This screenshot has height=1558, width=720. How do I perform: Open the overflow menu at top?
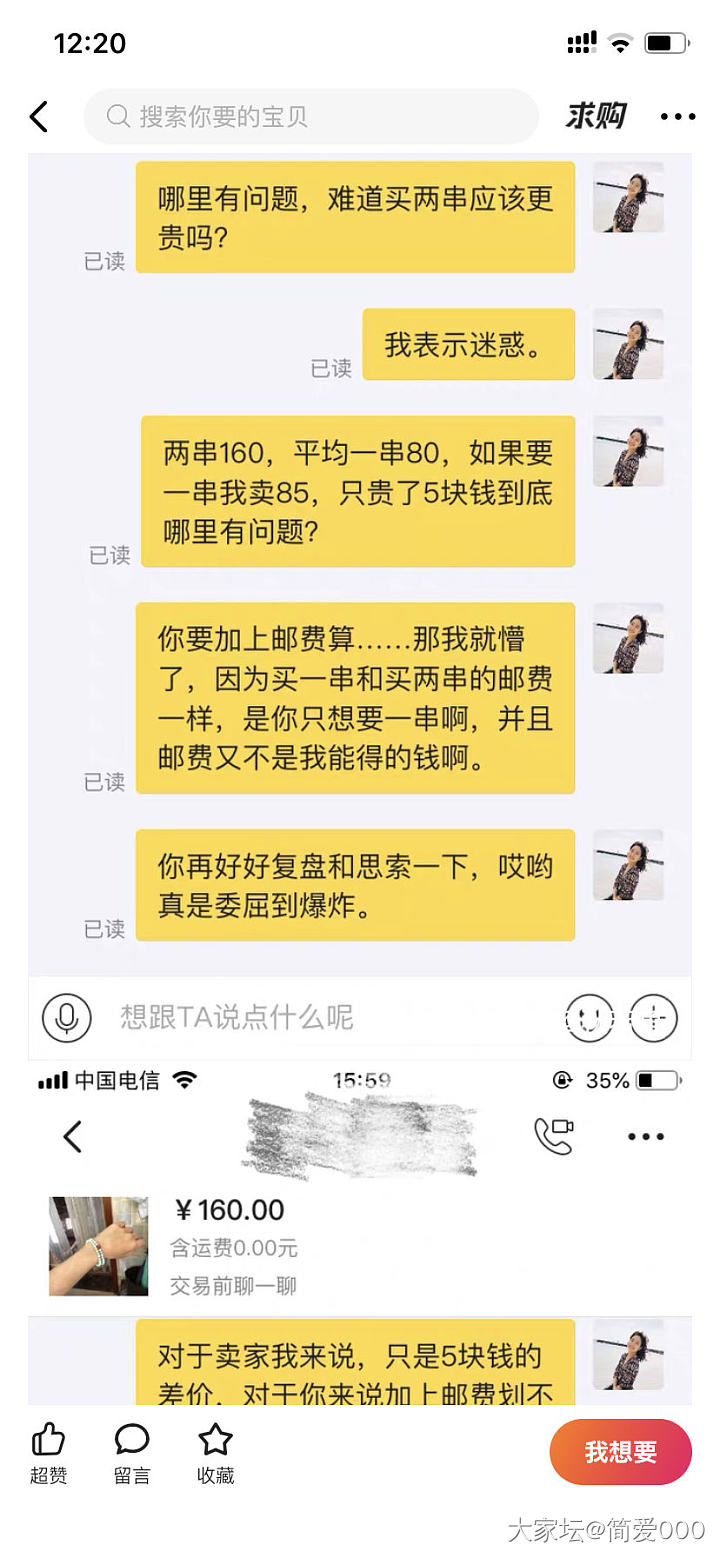677,117
